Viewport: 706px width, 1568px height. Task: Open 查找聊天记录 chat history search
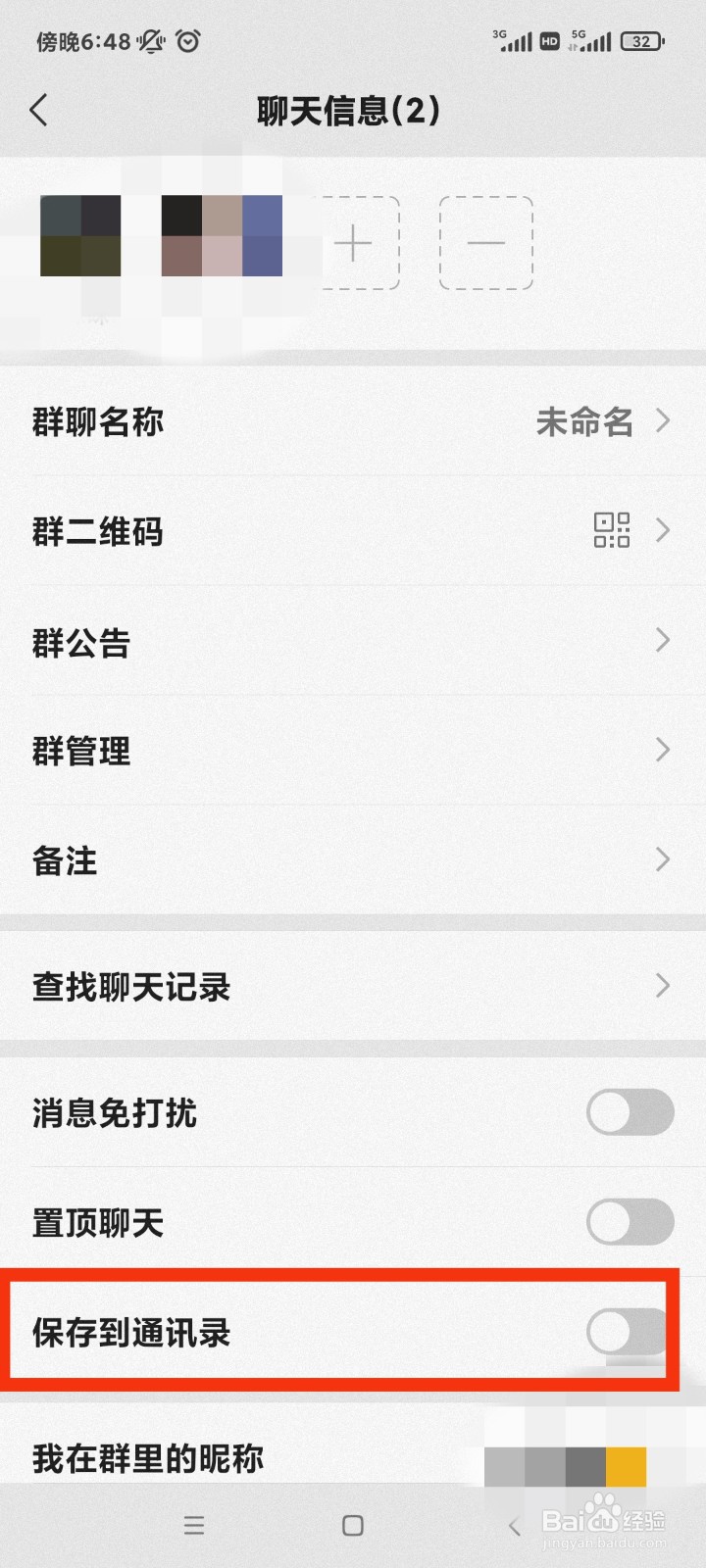(353, 987)
